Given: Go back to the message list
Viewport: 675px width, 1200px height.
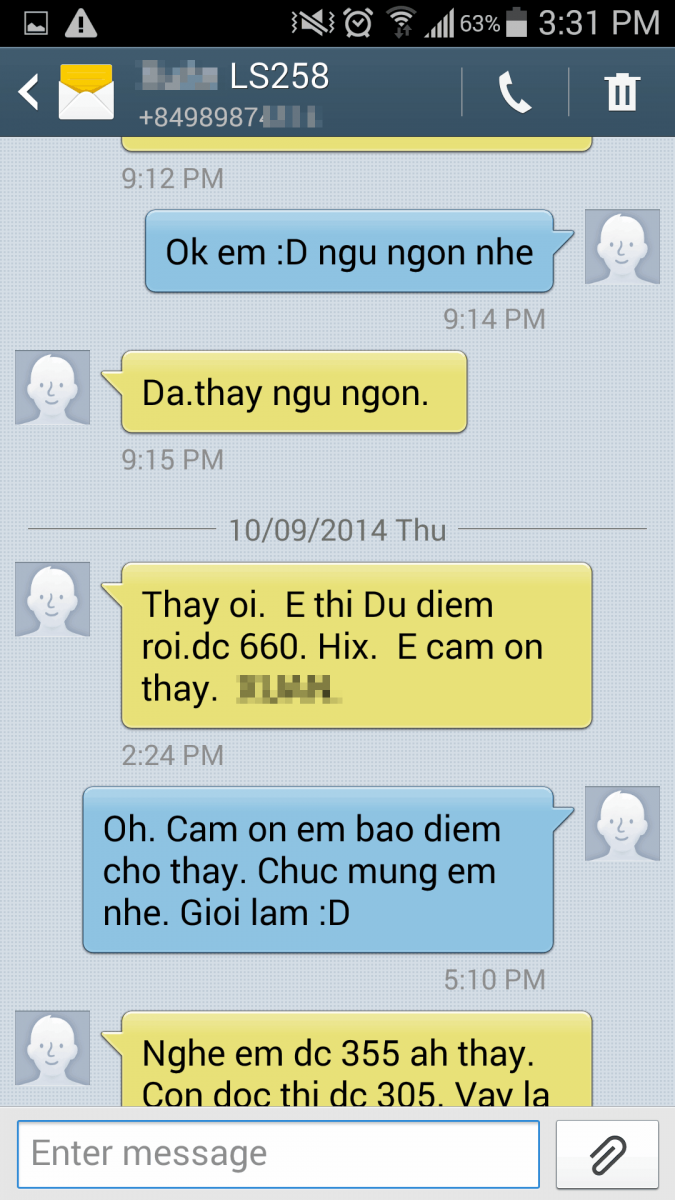Looking at the screenshot, I should 28,93.
